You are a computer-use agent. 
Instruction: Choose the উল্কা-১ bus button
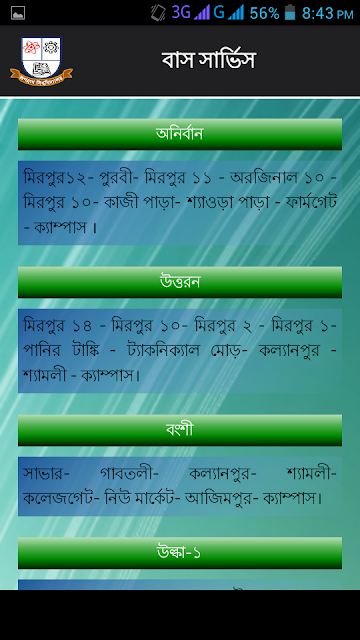click(180, 553)
